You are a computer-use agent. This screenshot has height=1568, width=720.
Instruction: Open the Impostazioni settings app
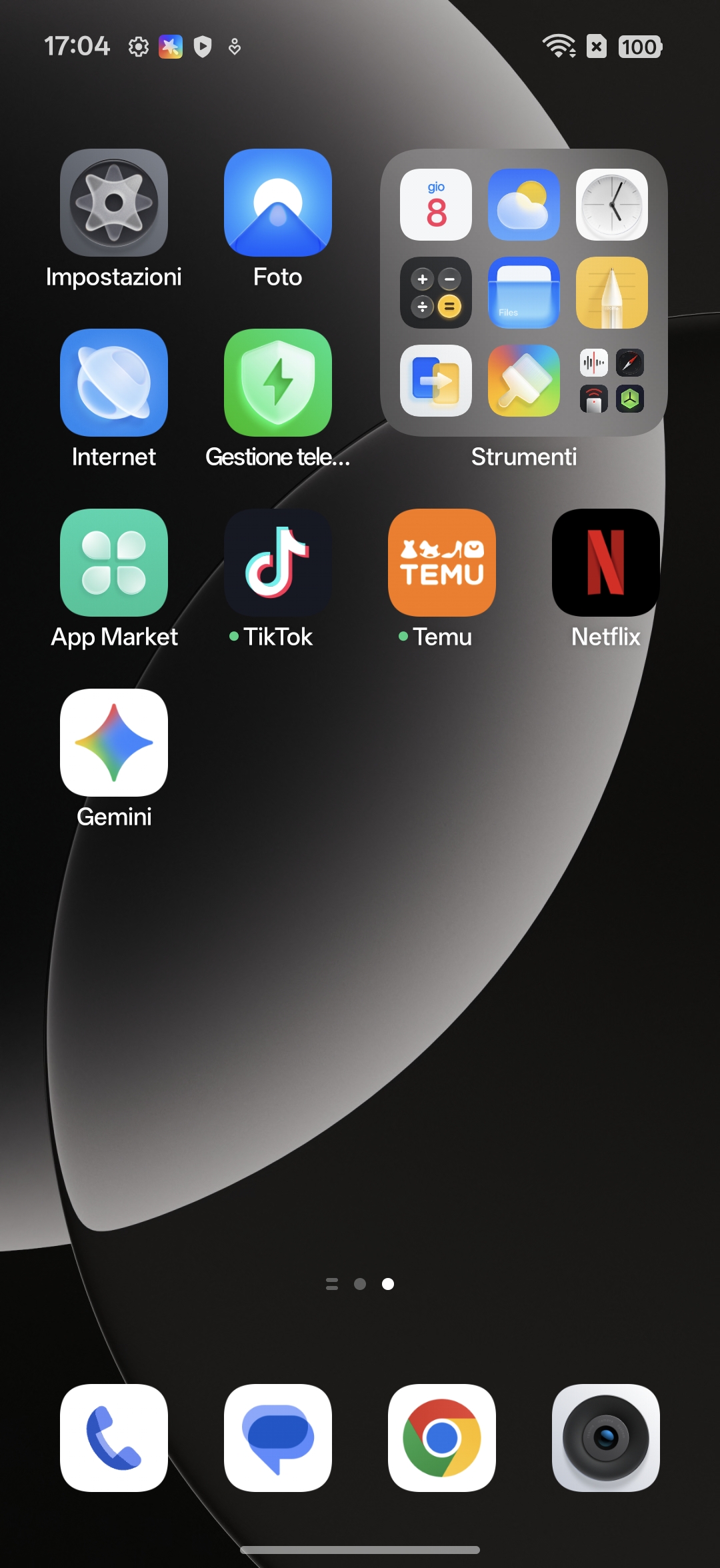[x=114, y=203]
